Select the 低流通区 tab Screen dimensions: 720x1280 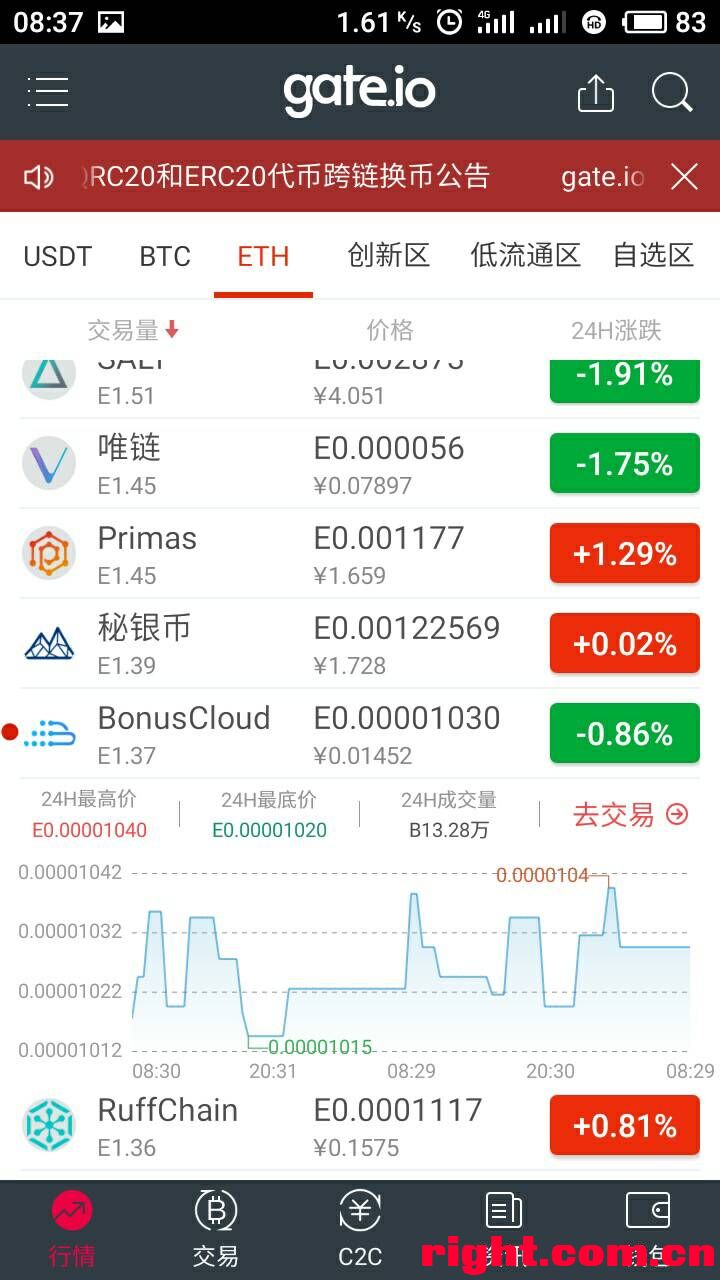coord(526,255)
